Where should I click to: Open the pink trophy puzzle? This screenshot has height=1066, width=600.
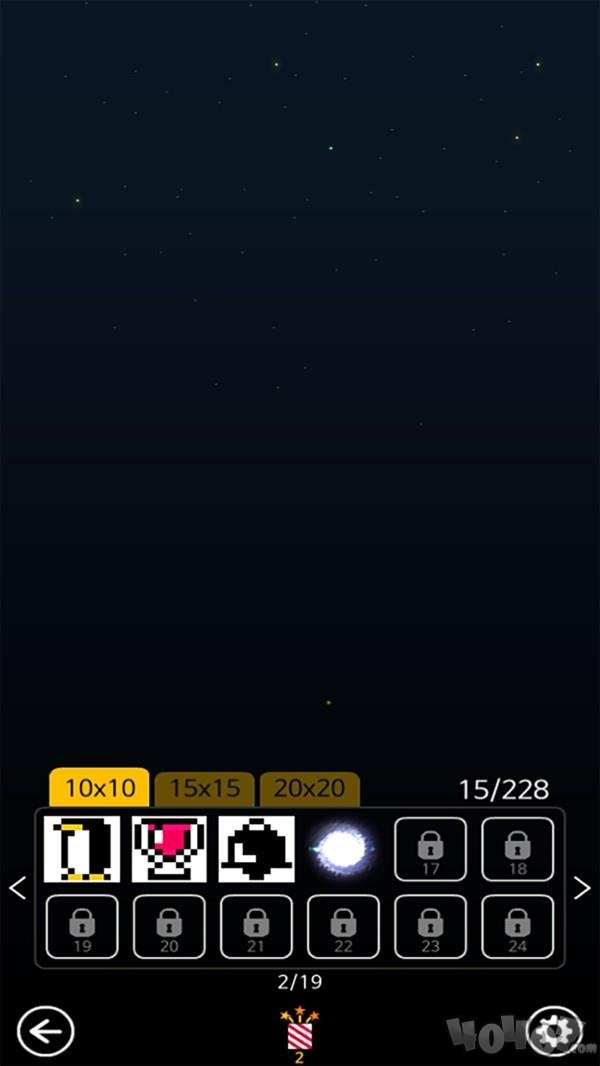pyautogui.click(x=169, y=849)
